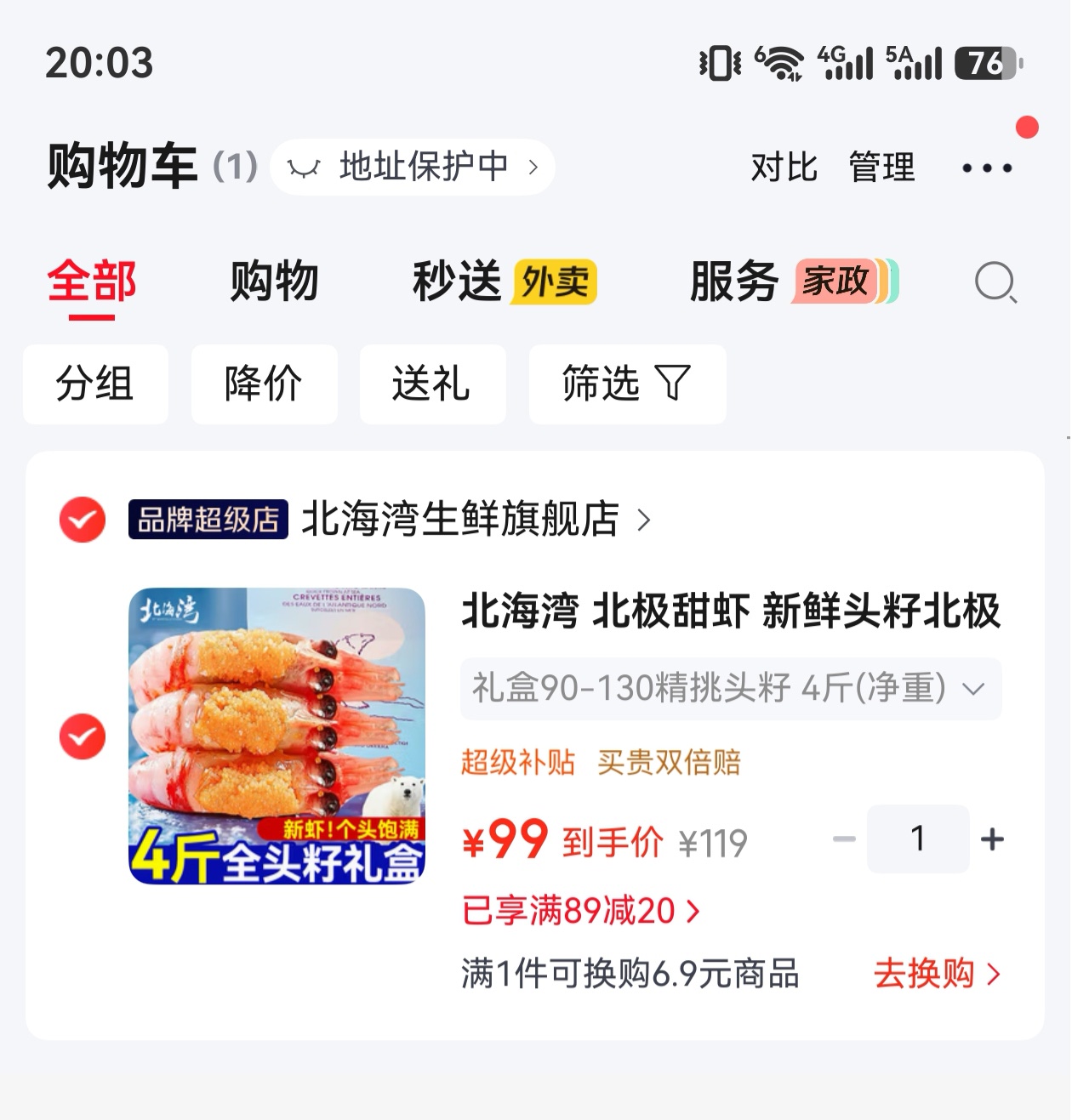Open the three-dot overflow menu
The width and height of the screenshot is (1072, 1120).
coord(987,168)
